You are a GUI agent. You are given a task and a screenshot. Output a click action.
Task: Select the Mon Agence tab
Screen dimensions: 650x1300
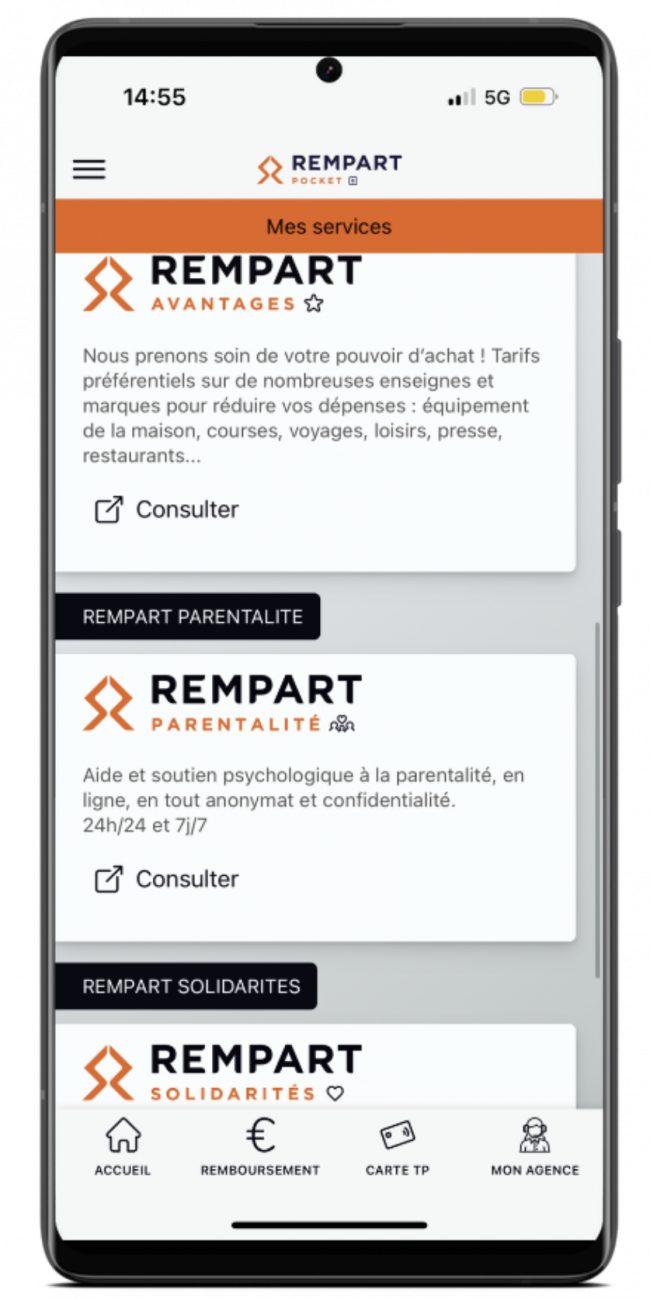point(534,1147)
